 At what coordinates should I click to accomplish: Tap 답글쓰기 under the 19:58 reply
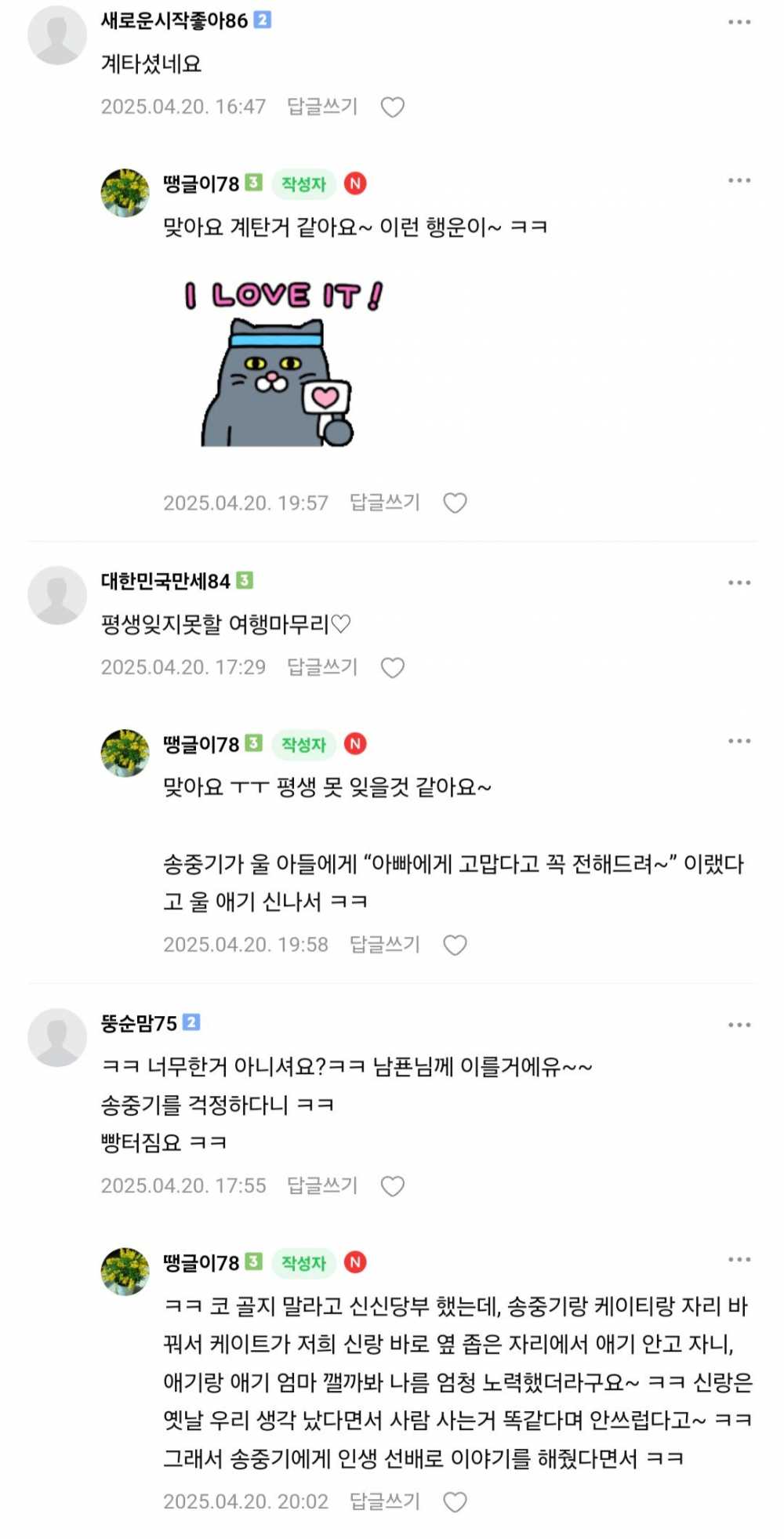coord(385,945)
